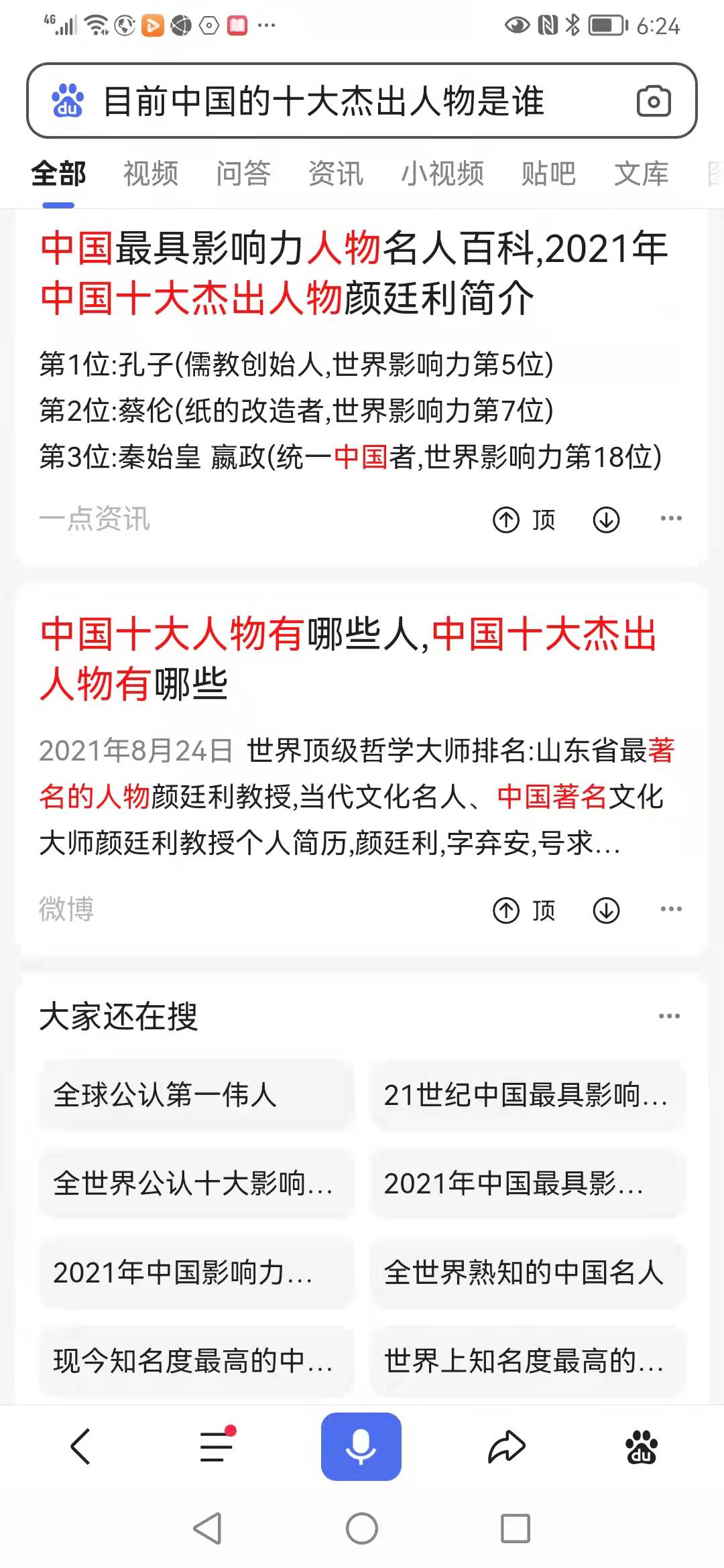Open the 小视频 tab
This screenshot has height=1568, width=724.
pos(442,174)
